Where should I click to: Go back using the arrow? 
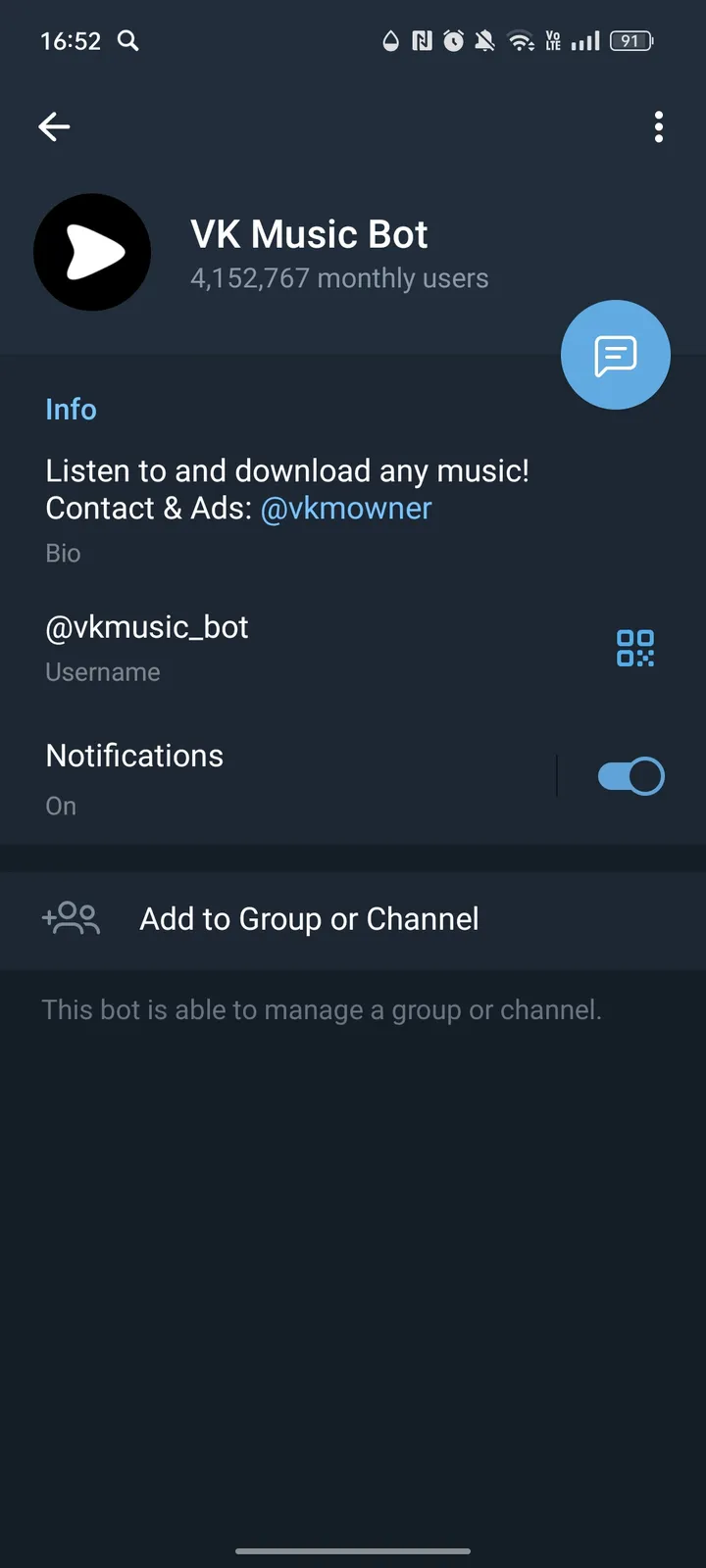point(54,126)
